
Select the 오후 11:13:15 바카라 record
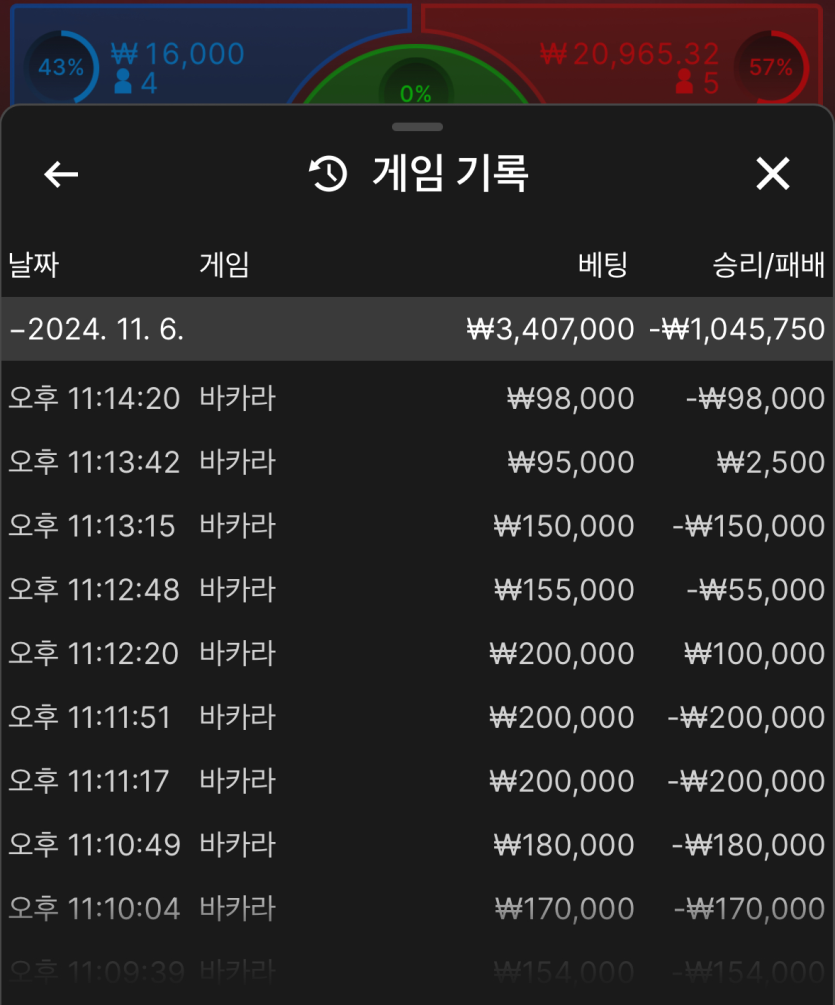click(416, 526)
